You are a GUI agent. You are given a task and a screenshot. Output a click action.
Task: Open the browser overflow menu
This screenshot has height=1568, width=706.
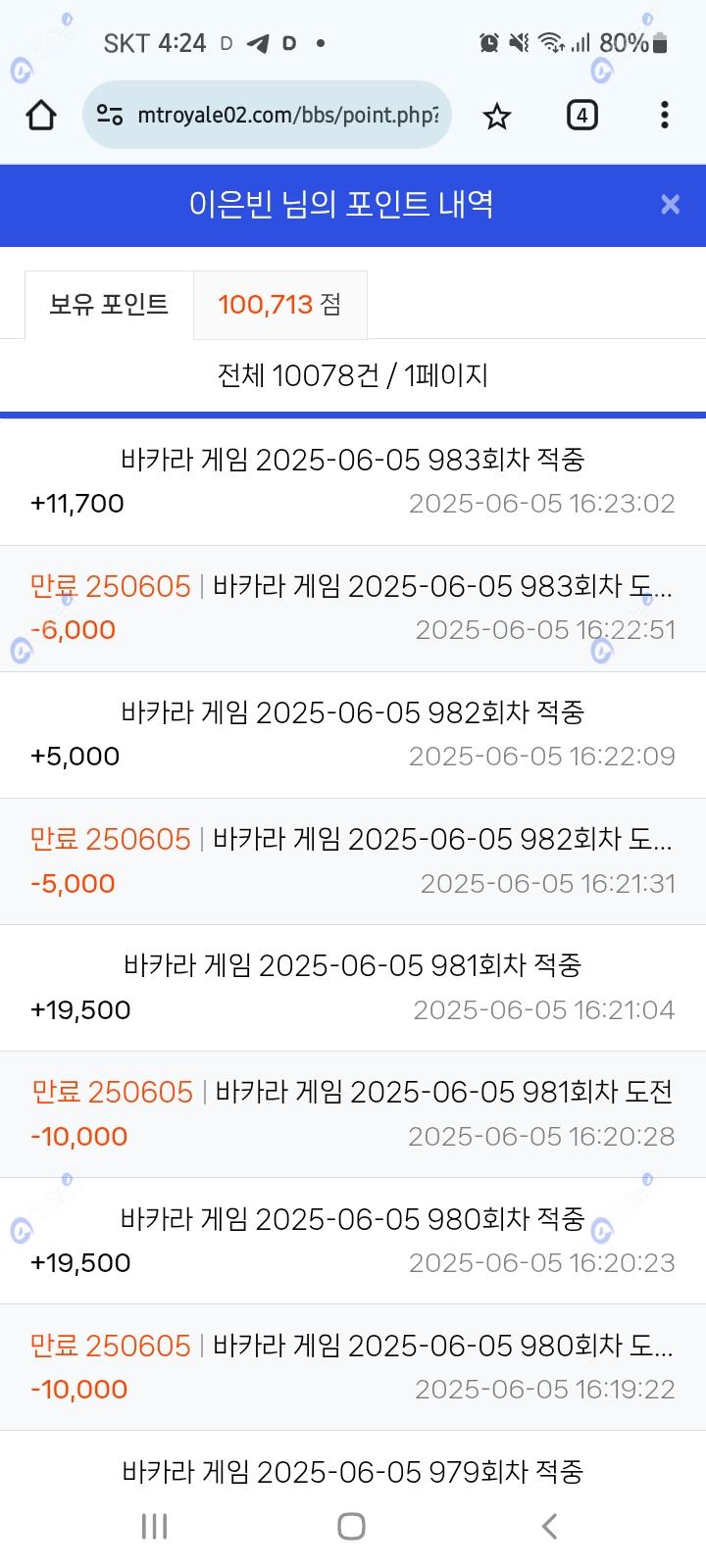665,116
